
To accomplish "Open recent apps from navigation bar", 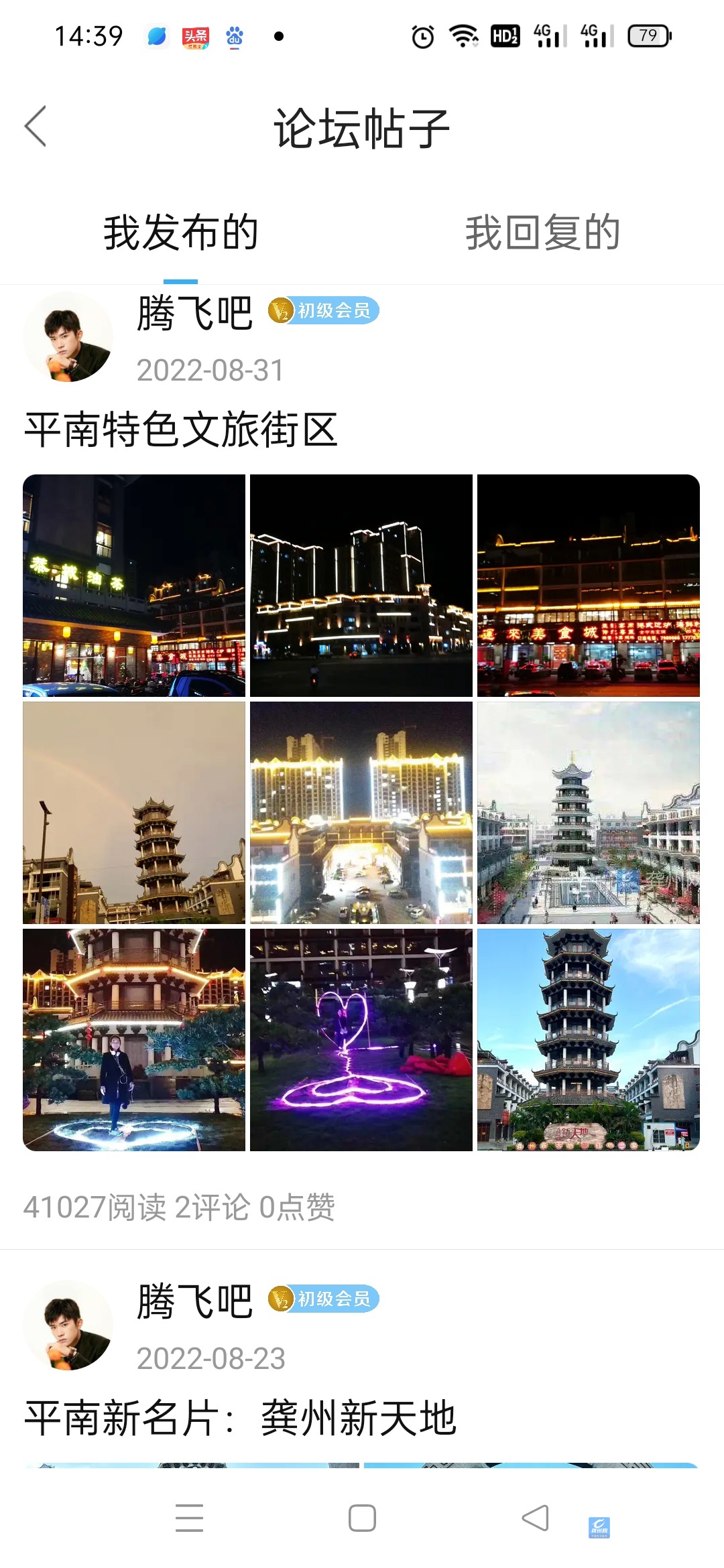I will pyautogui.click(x=189, y=1518).
